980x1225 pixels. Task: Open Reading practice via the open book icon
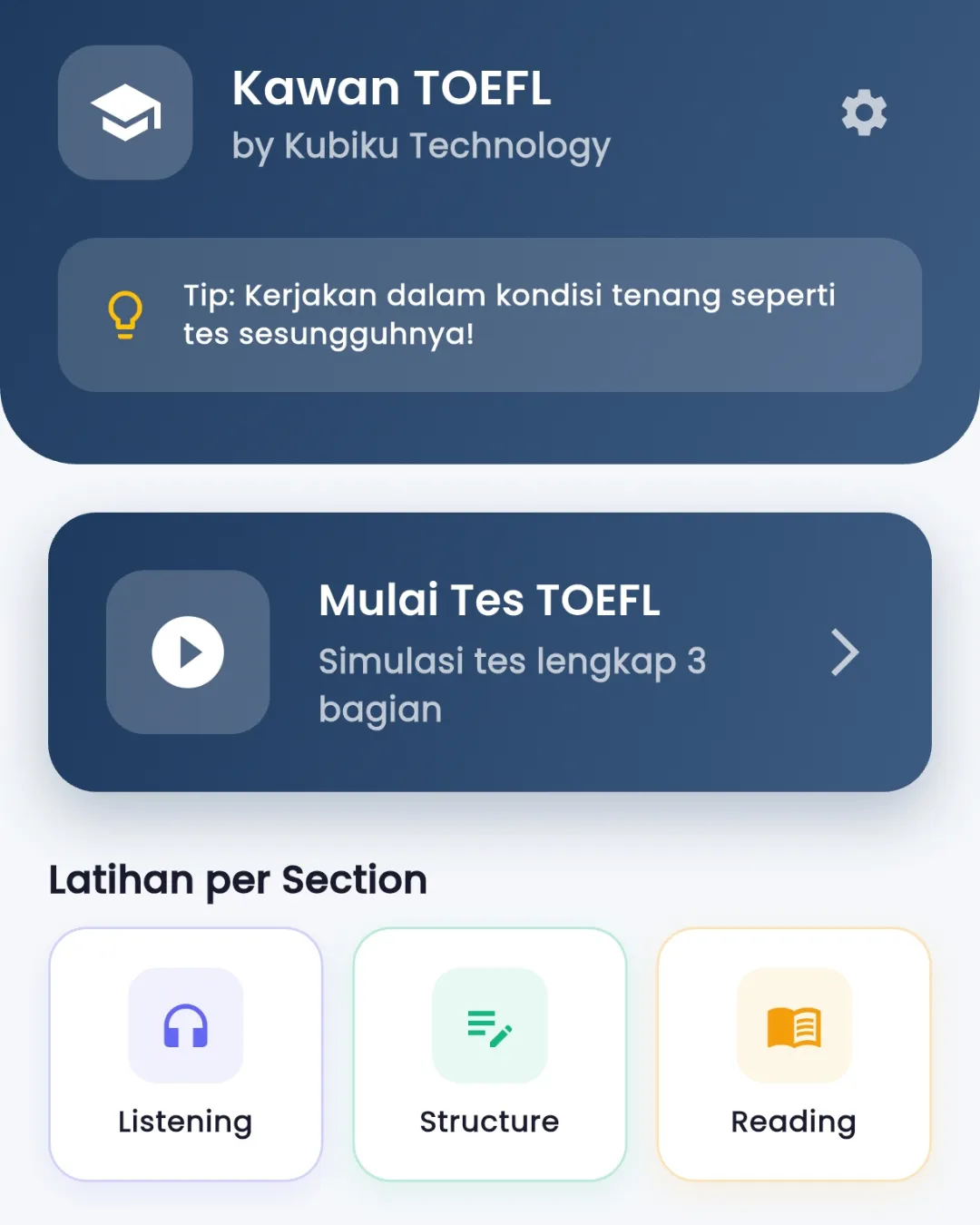tap(793, 1025)
